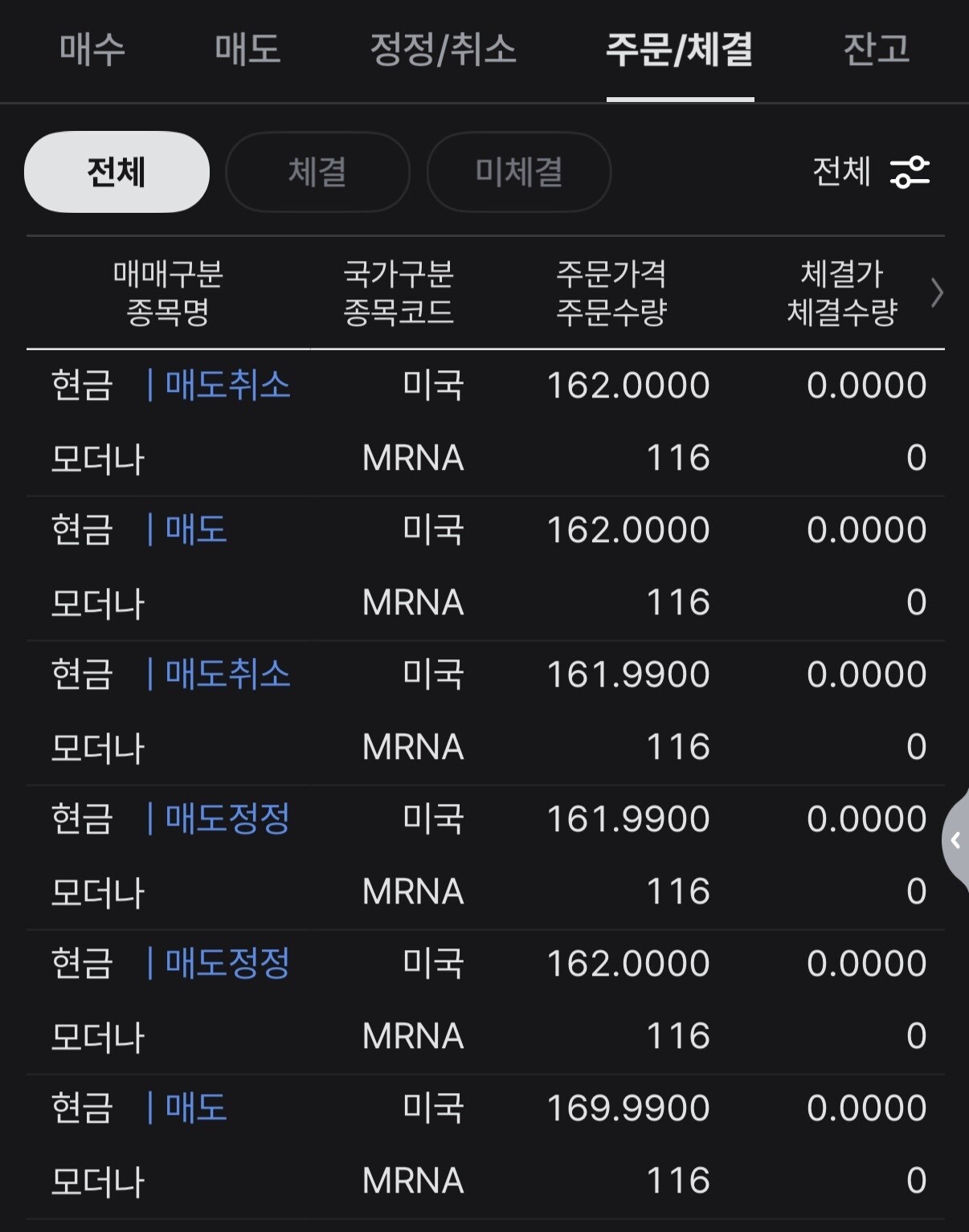This screenshot has width=969, height=1232.
Task: Select the 전체 filter chip
Action: pyautogui.click(x=117, y=172)
